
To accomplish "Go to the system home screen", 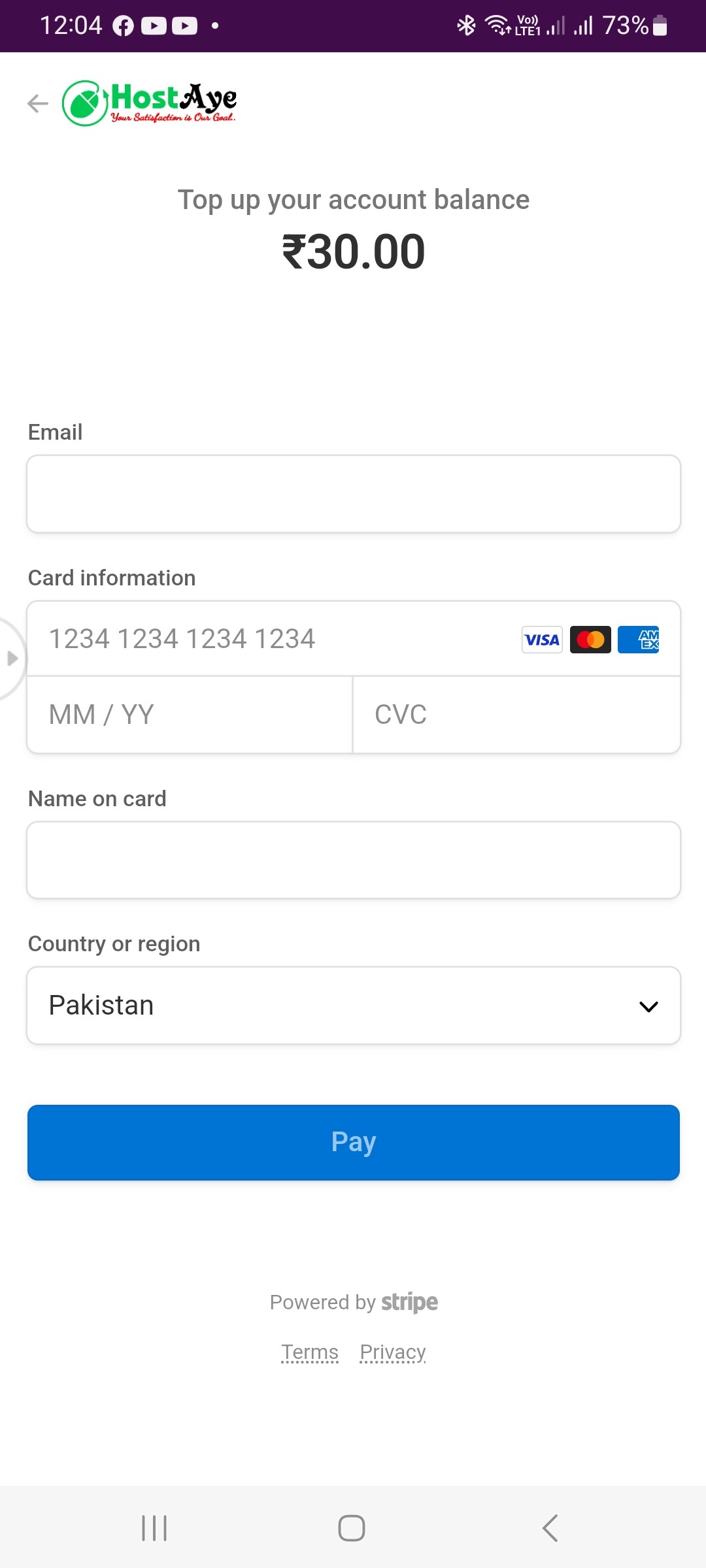I will (x=352, y=1528).
